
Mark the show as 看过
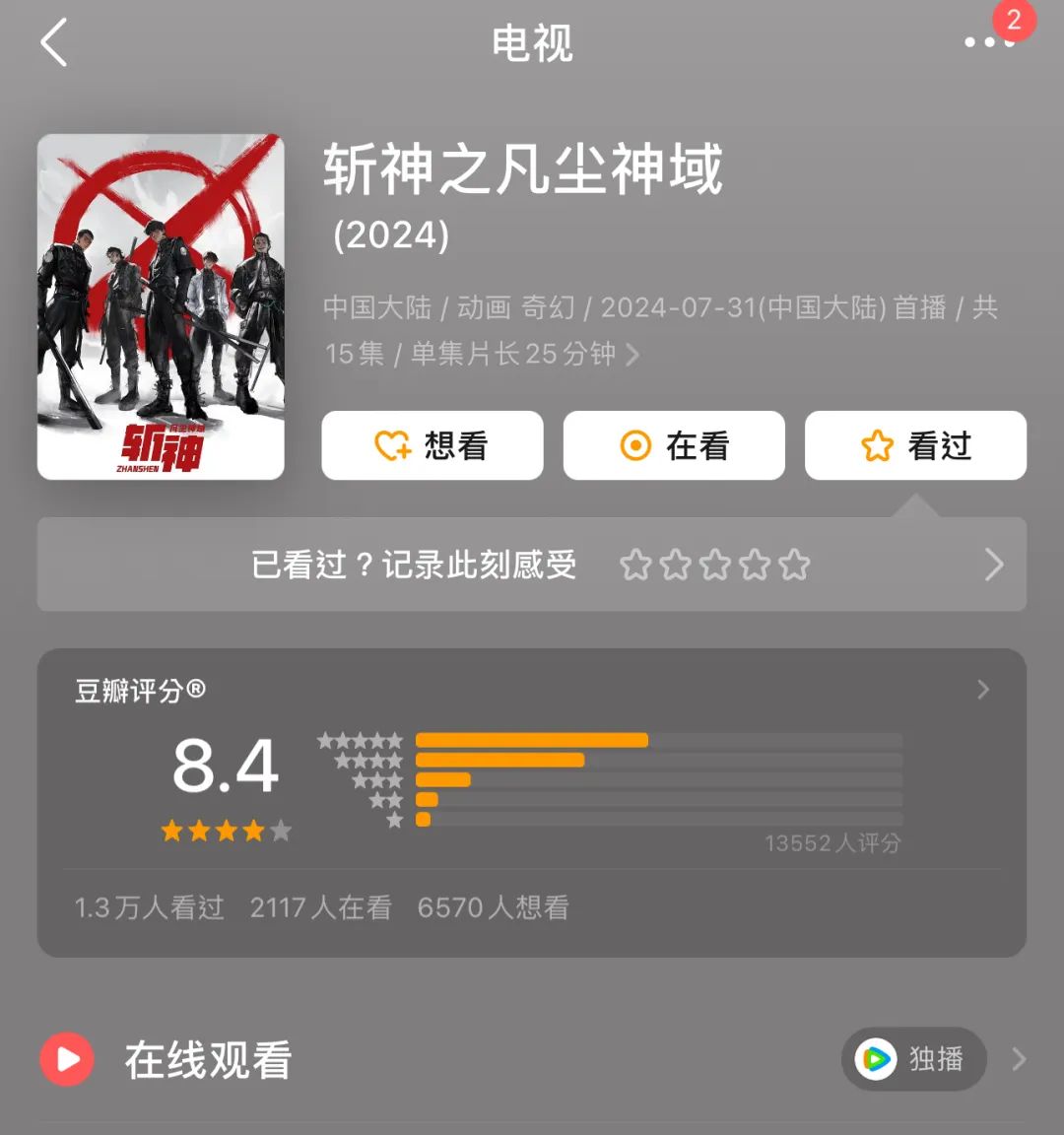coord(915,445)
